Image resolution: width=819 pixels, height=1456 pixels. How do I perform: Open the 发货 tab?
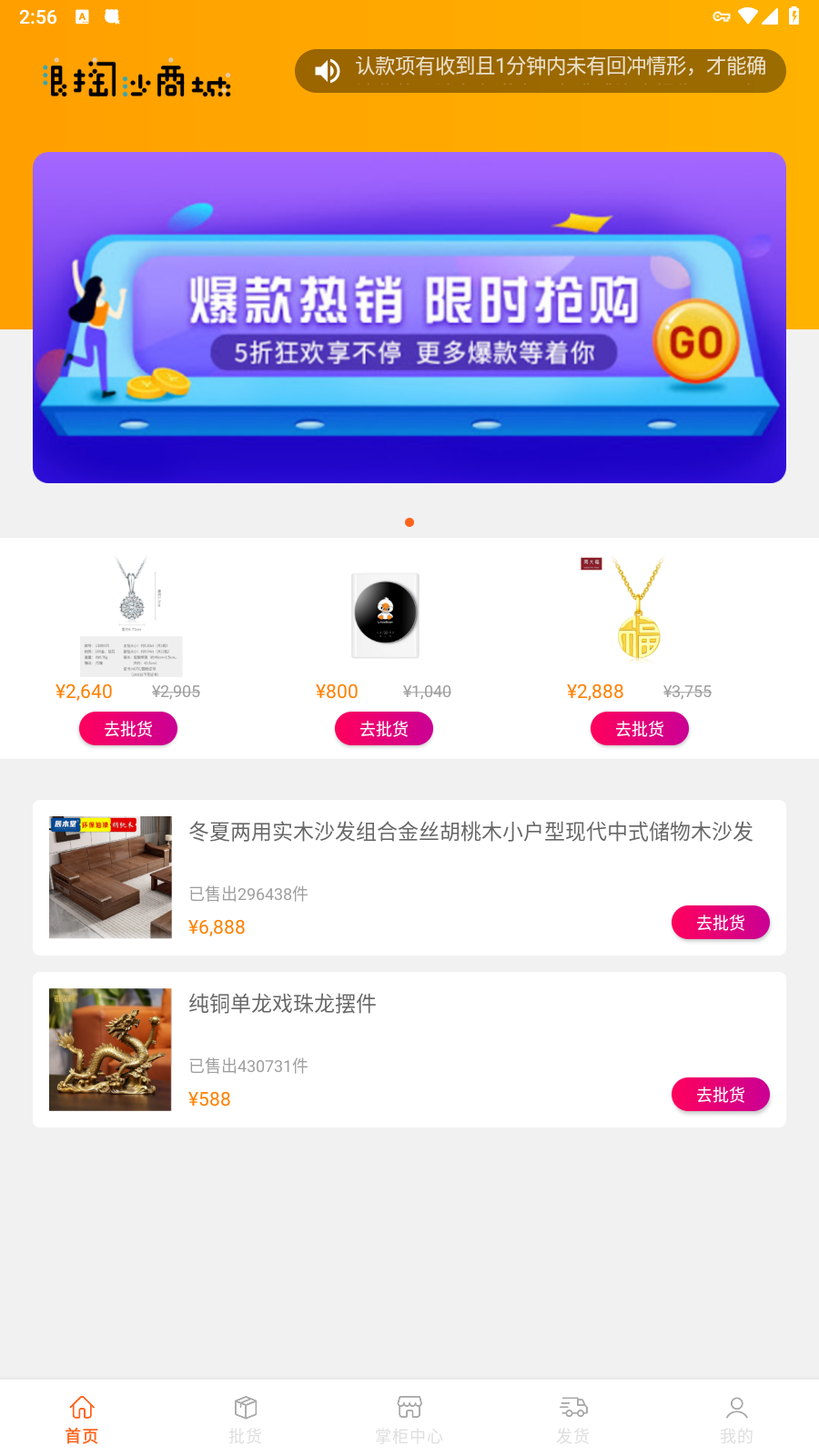point(573,1419)
